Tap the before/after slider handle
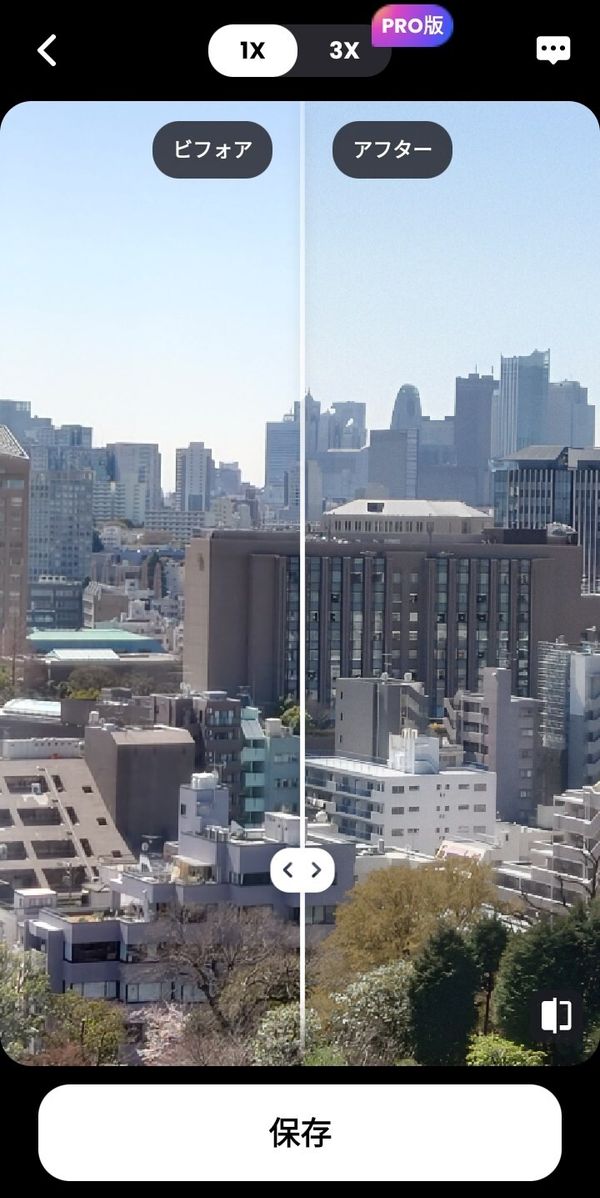This screenshot has height=1198, width=600. (x=303, y=869)
